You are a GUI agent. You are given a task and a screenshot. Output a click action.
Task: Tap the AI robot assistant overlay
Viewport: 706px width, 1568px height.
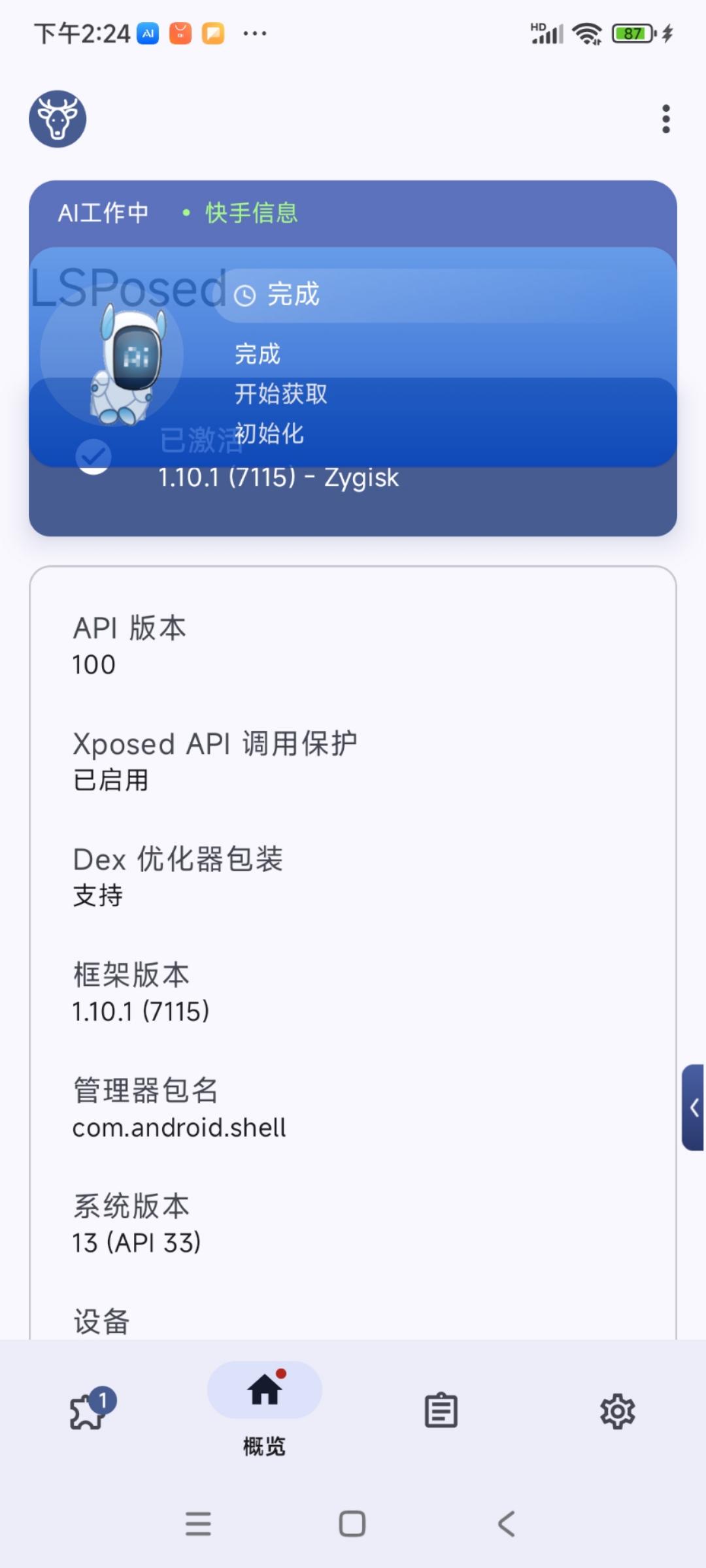point(127,363)
